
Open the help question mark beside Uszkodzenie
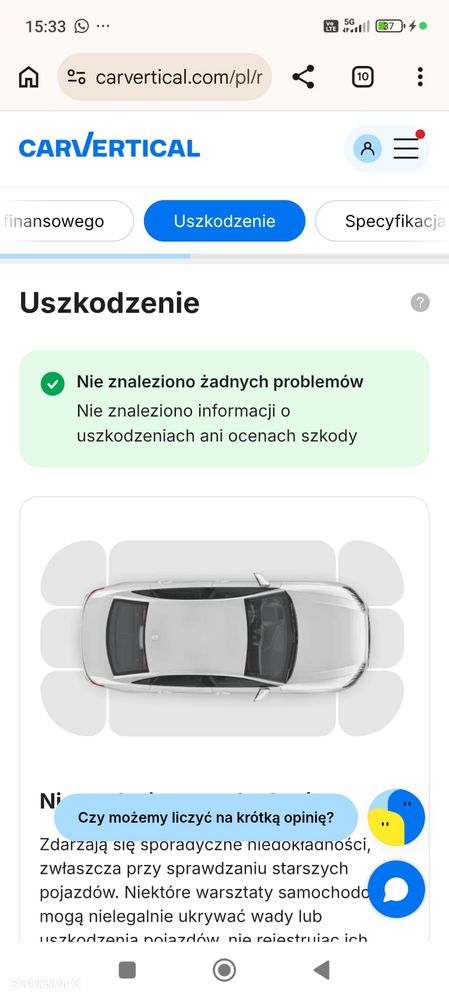(x=420, y=302)
